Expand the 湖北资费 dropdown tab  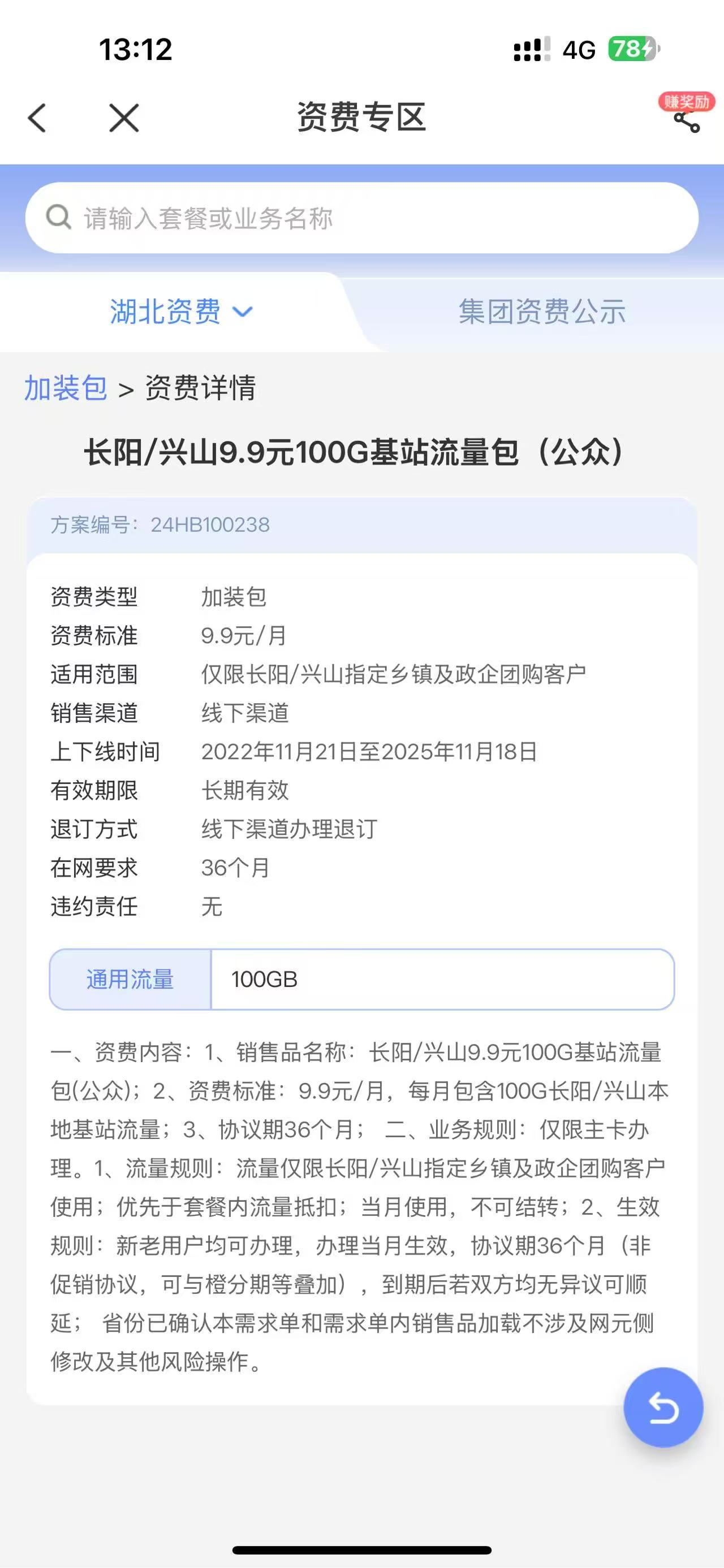tap(181, 311)
